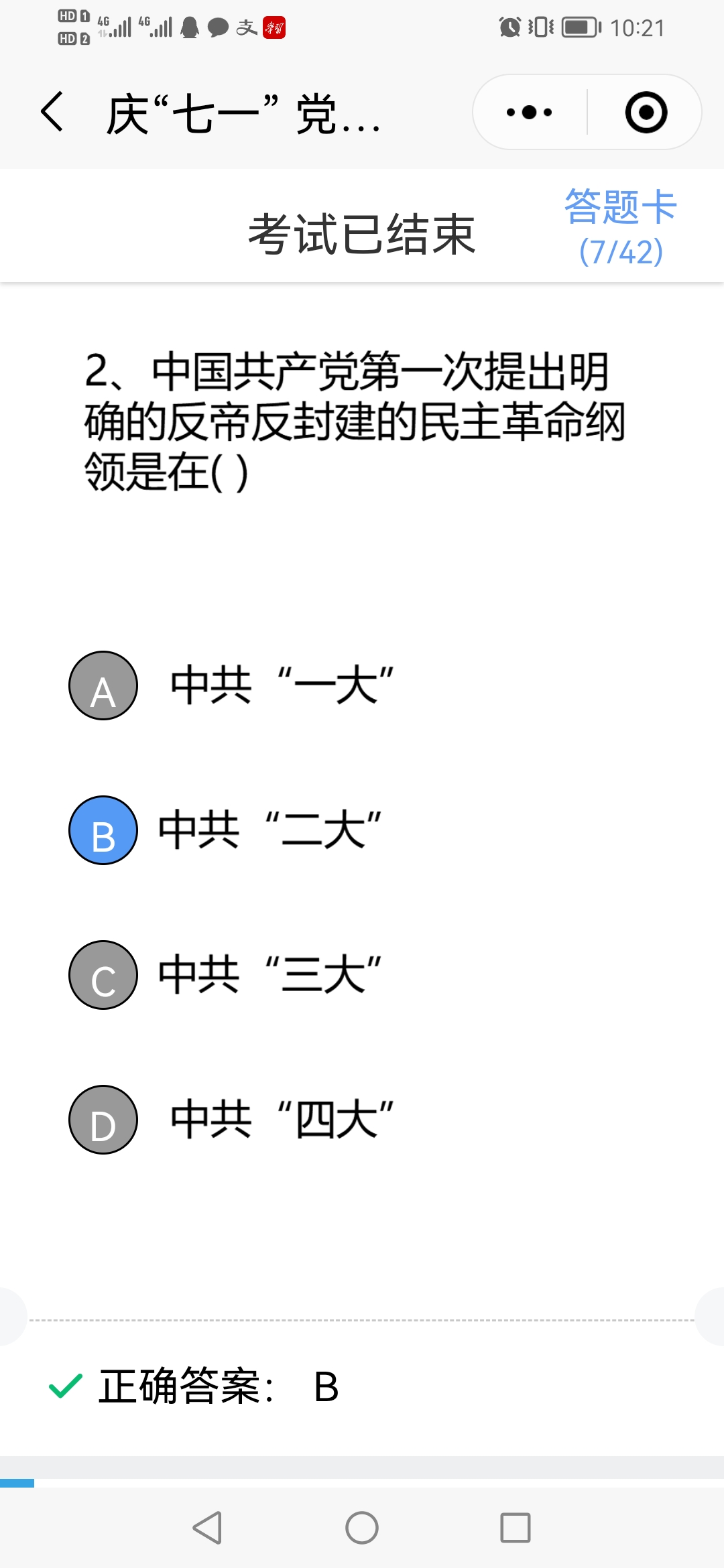This screenshot has height=1568, width=724.
Task: Go to the home screen
Action: pyautogui.click(x=362, y=1528)
